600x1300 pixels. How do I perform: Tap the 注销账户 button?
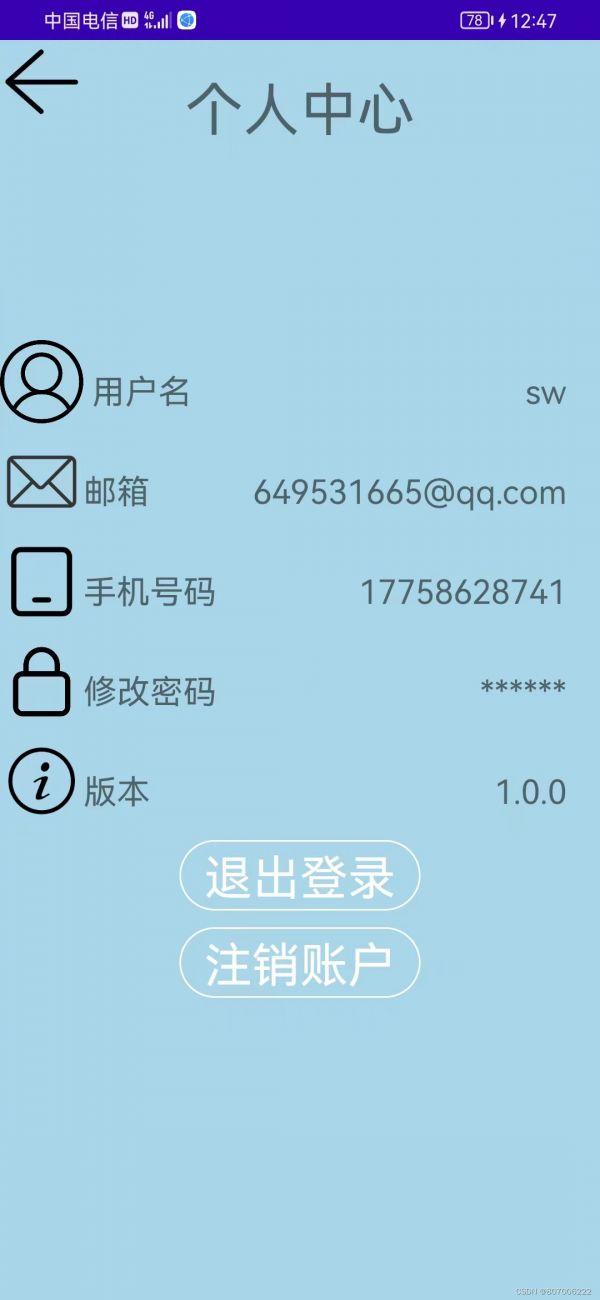300,963
